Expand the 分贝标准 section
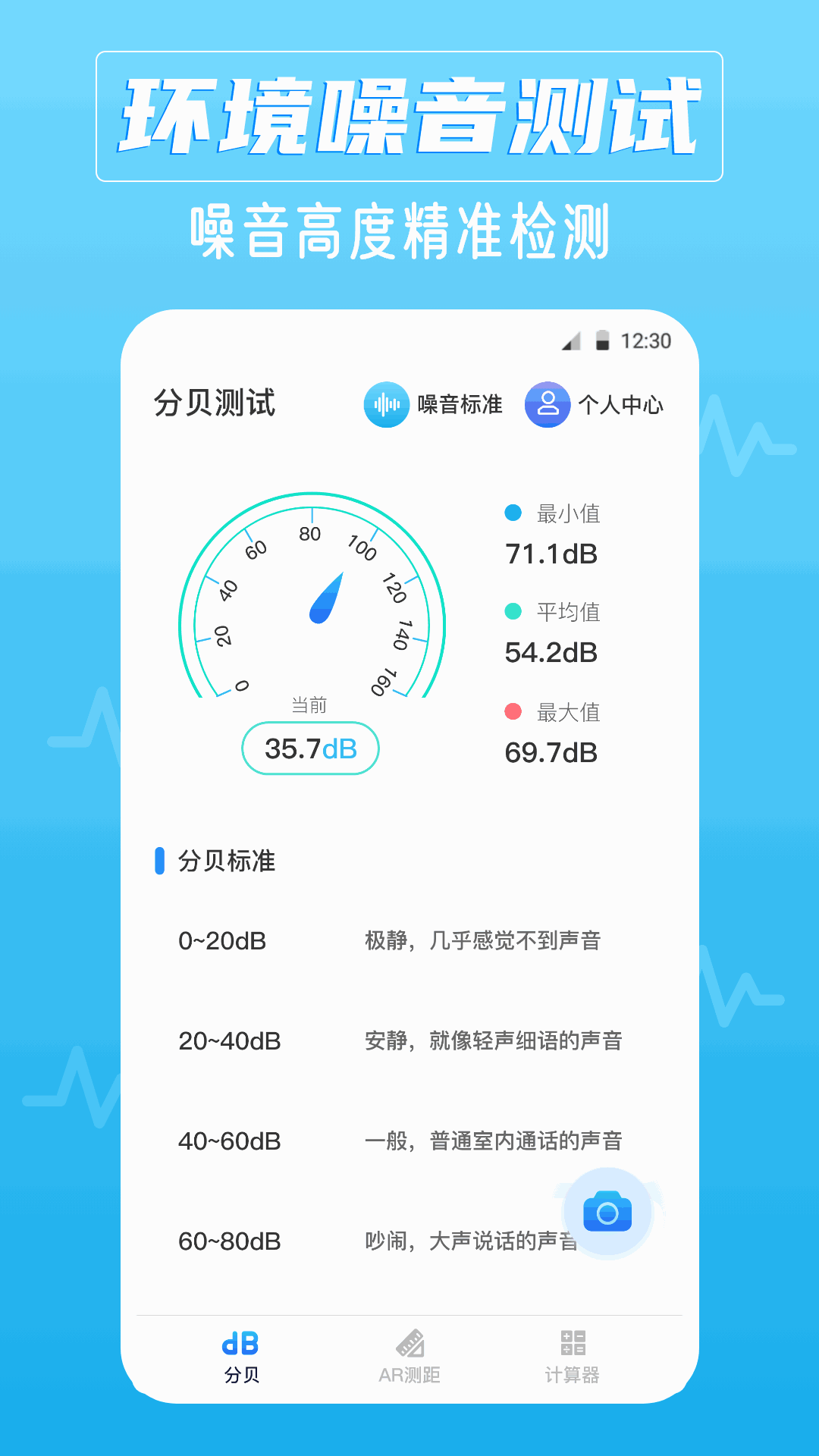This screenshot has height=1456, width=819. 226,861
